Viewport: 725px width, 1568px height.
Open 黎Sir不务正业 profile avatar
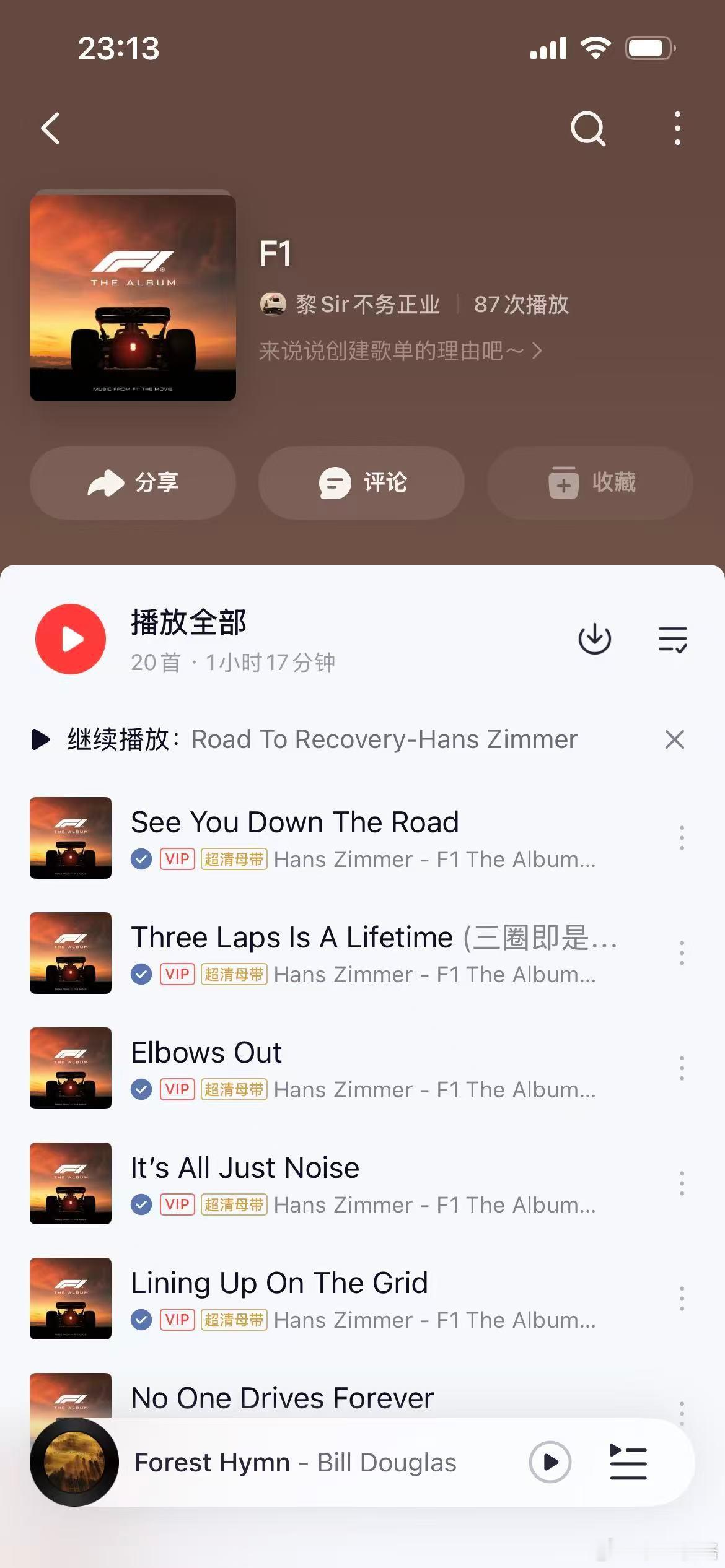click(x=273, y=304)
